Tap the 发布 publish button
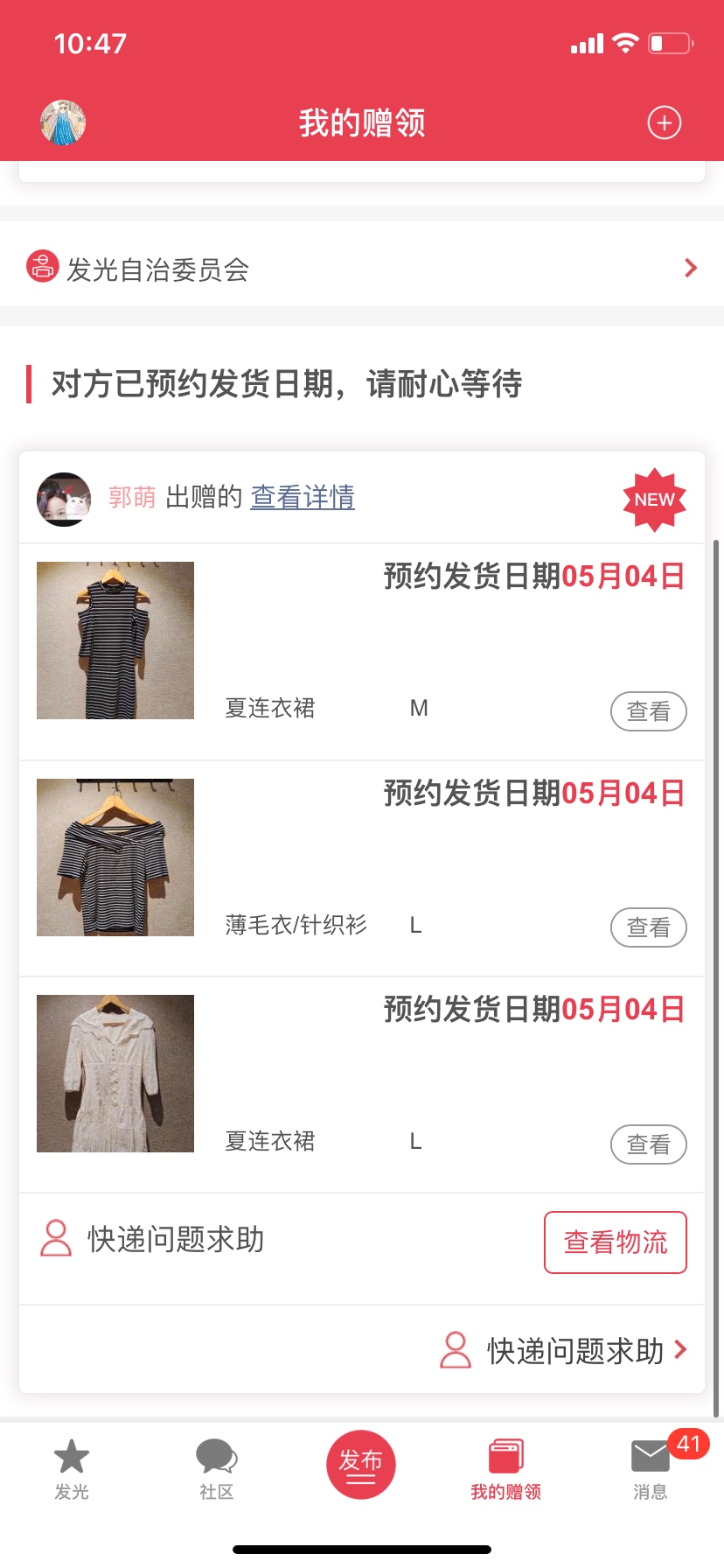 [x=361, y=1465]
